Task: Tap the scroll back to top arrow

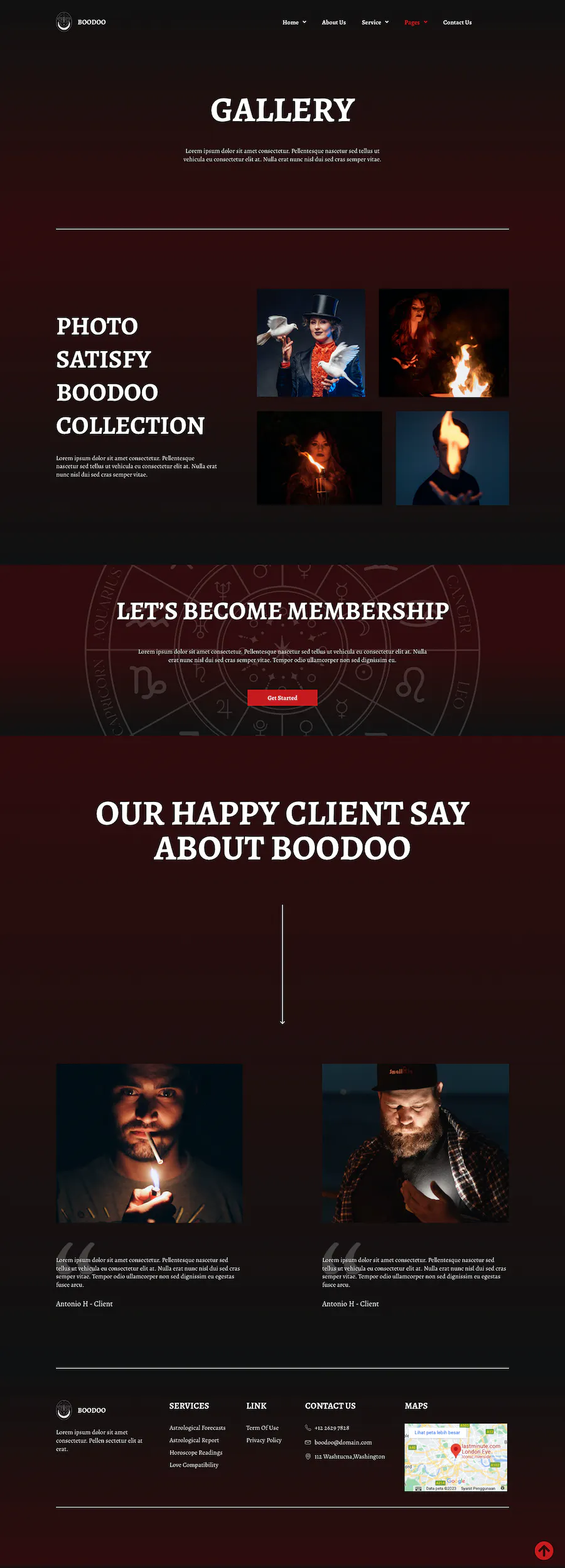Action: click(544, 1550)
